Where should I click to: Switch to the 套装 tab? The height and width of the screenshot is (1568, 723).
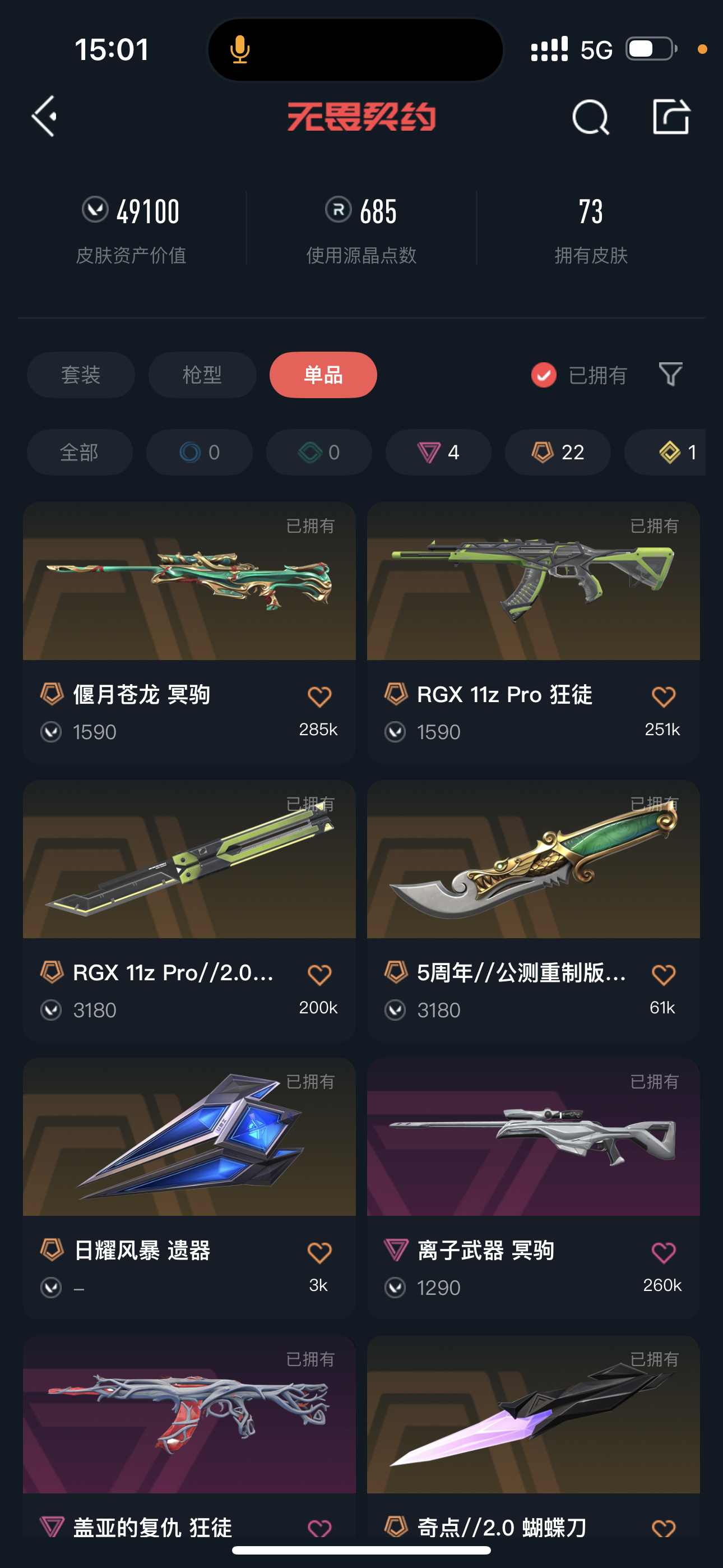pyautogui.click(x=80, y=375)
